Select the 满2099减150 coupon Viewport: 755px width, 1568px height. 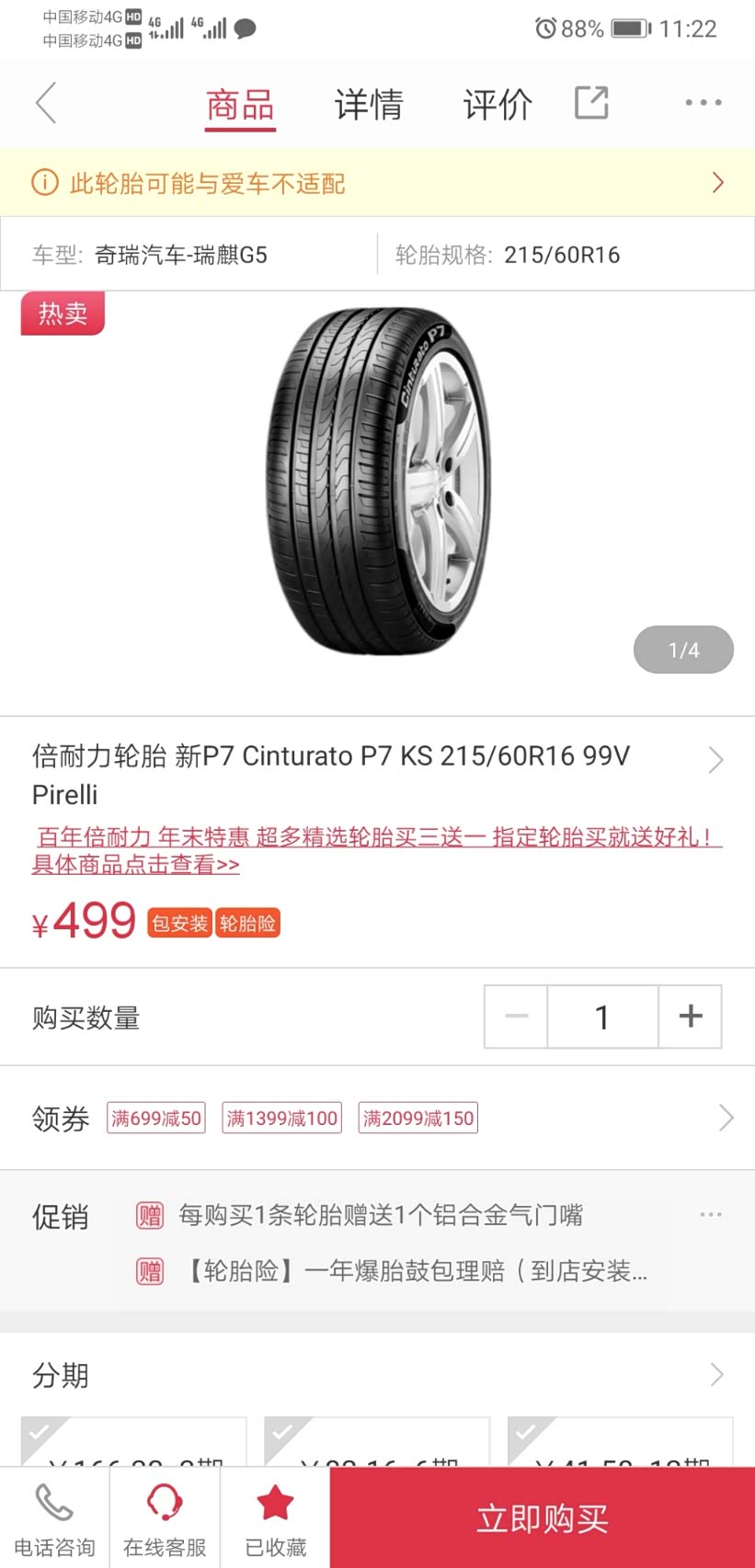[418, 1119]
